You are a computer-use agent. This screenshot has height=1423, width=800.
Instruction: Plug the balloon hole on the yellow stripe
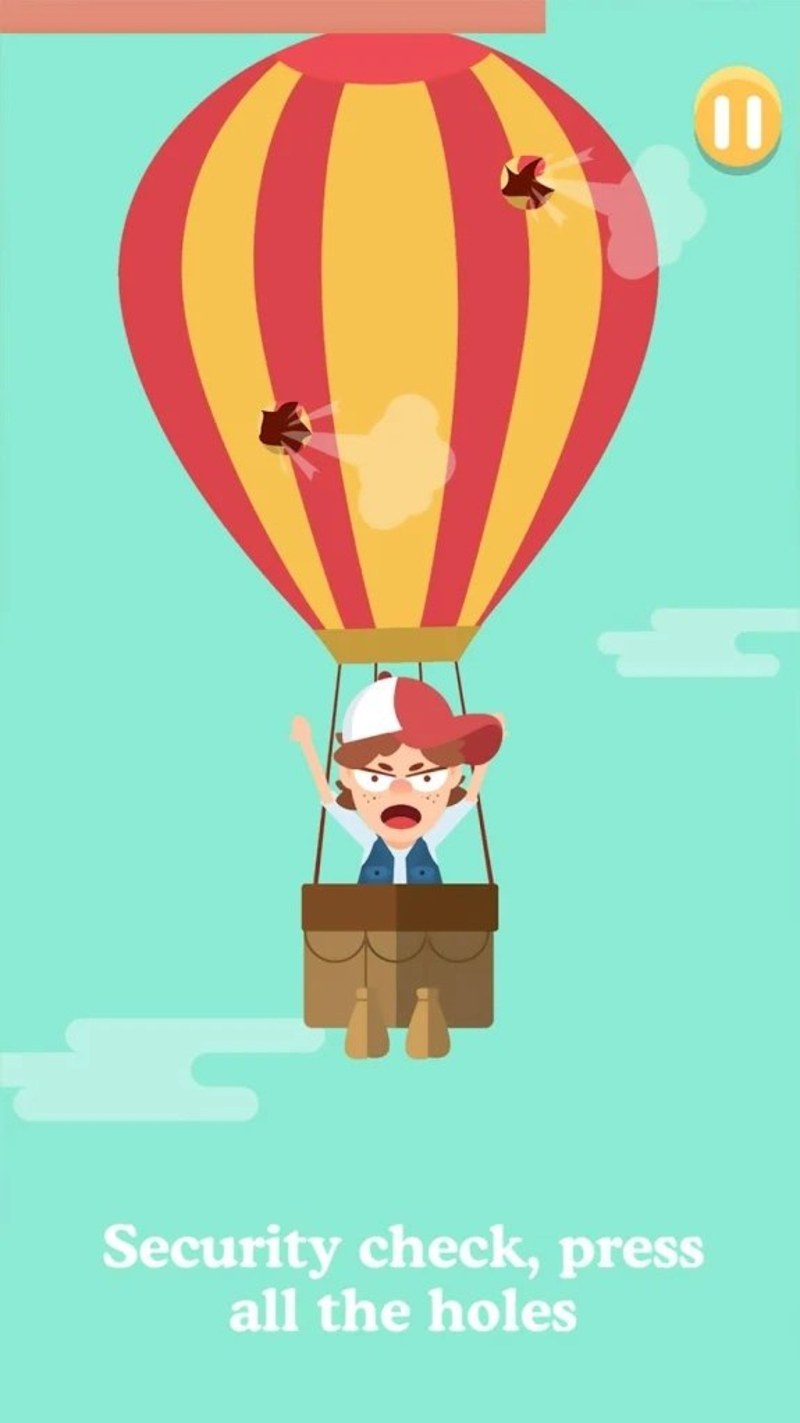[526, 182]
